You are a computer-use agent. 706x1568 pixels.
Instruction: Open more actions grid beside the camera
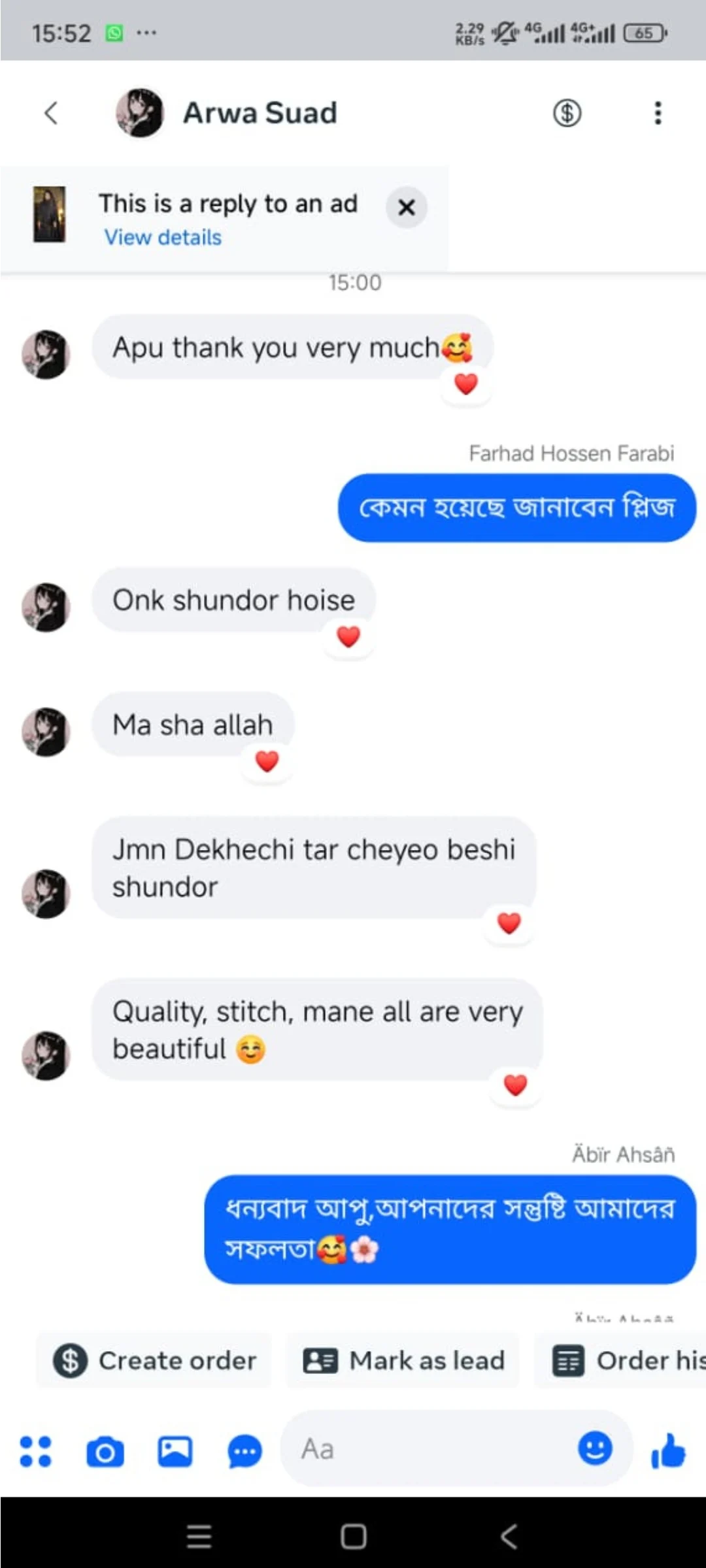(x=36, y=1450)
